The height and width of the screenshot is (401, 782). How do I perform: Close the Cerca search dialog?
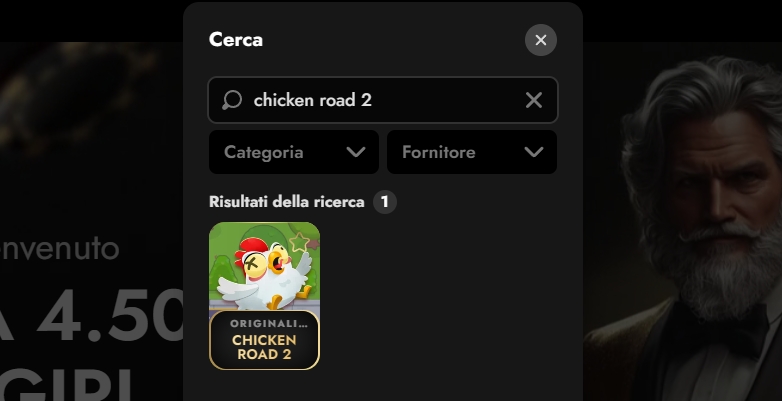click(x=541, y=40)
